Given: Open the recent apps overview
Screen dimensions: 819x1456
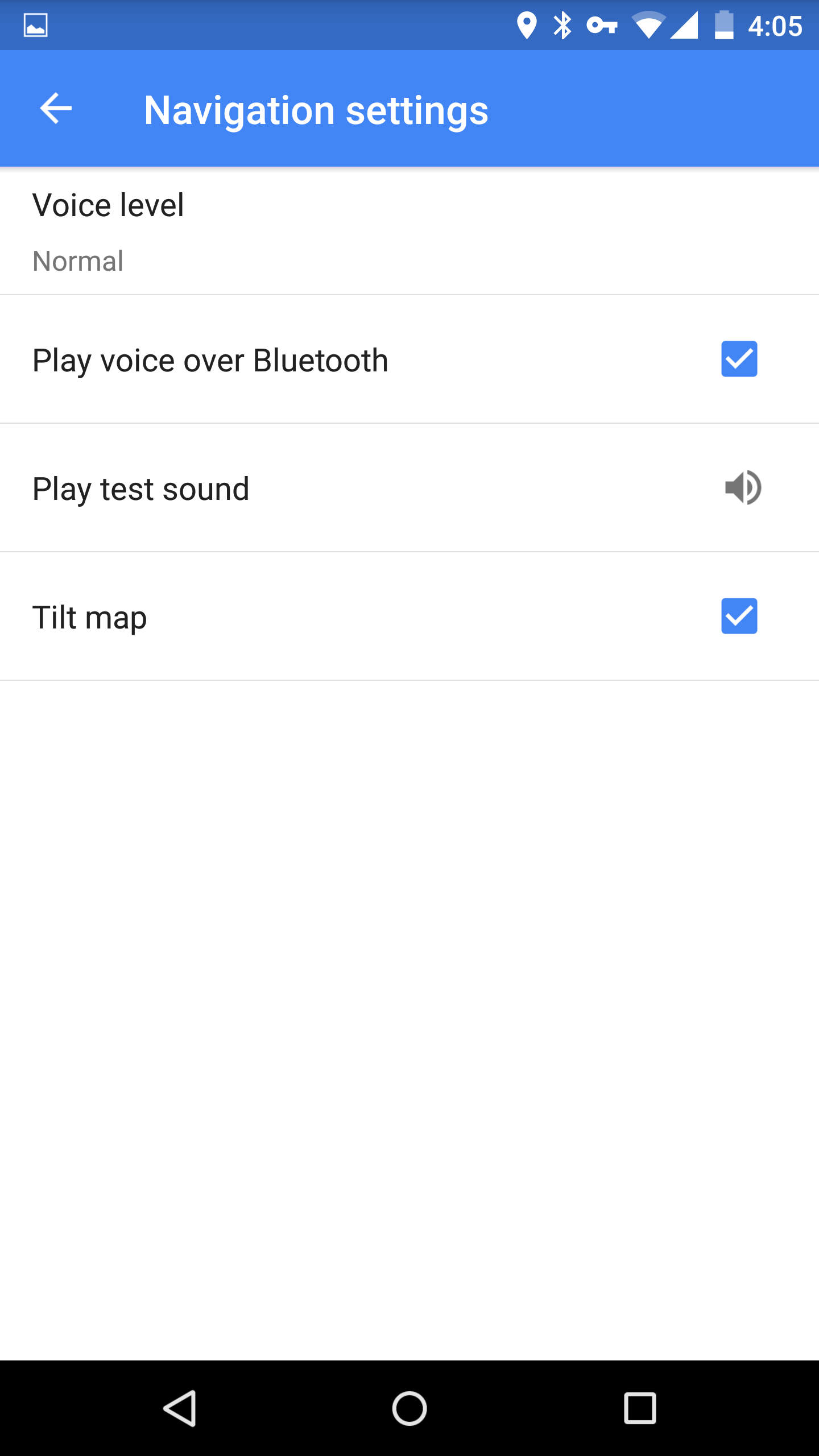Looking at the screenshot, I should click(x=640, y=1408).
